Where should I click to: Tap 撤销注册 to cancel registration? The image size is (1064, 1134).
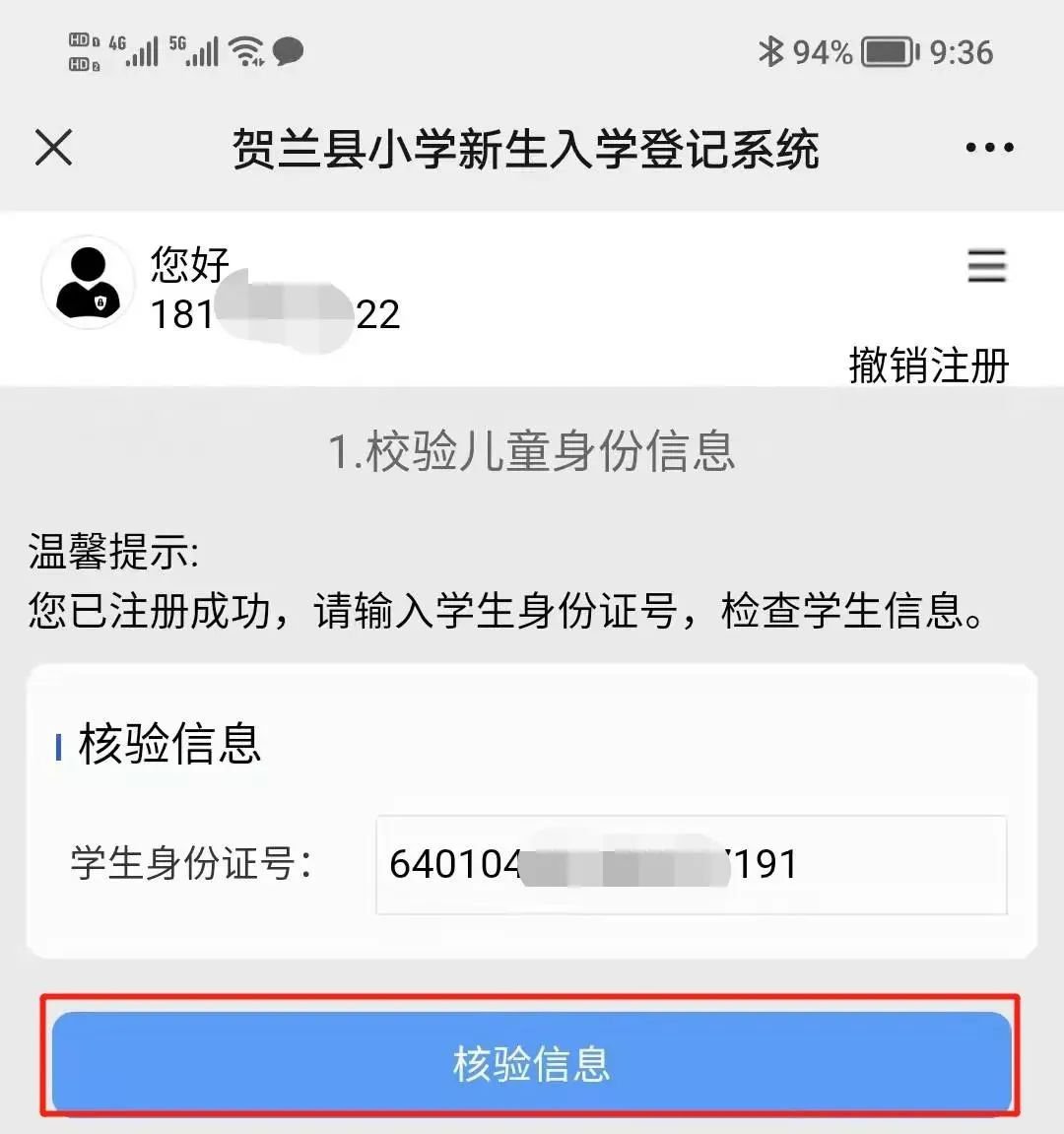click(x=929, y=366)
